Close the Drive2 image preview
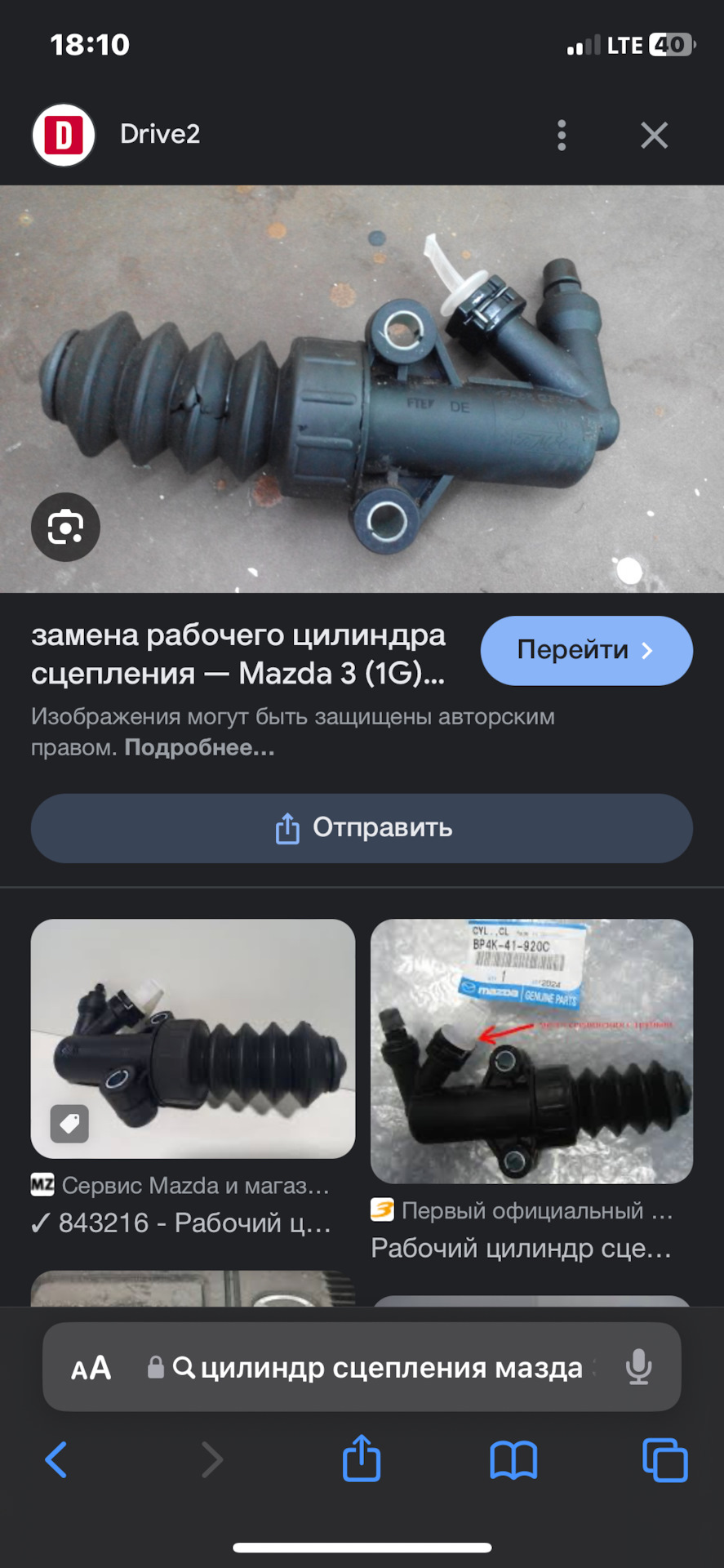Viewport: 724px width, 1568px height. point(654,135)
